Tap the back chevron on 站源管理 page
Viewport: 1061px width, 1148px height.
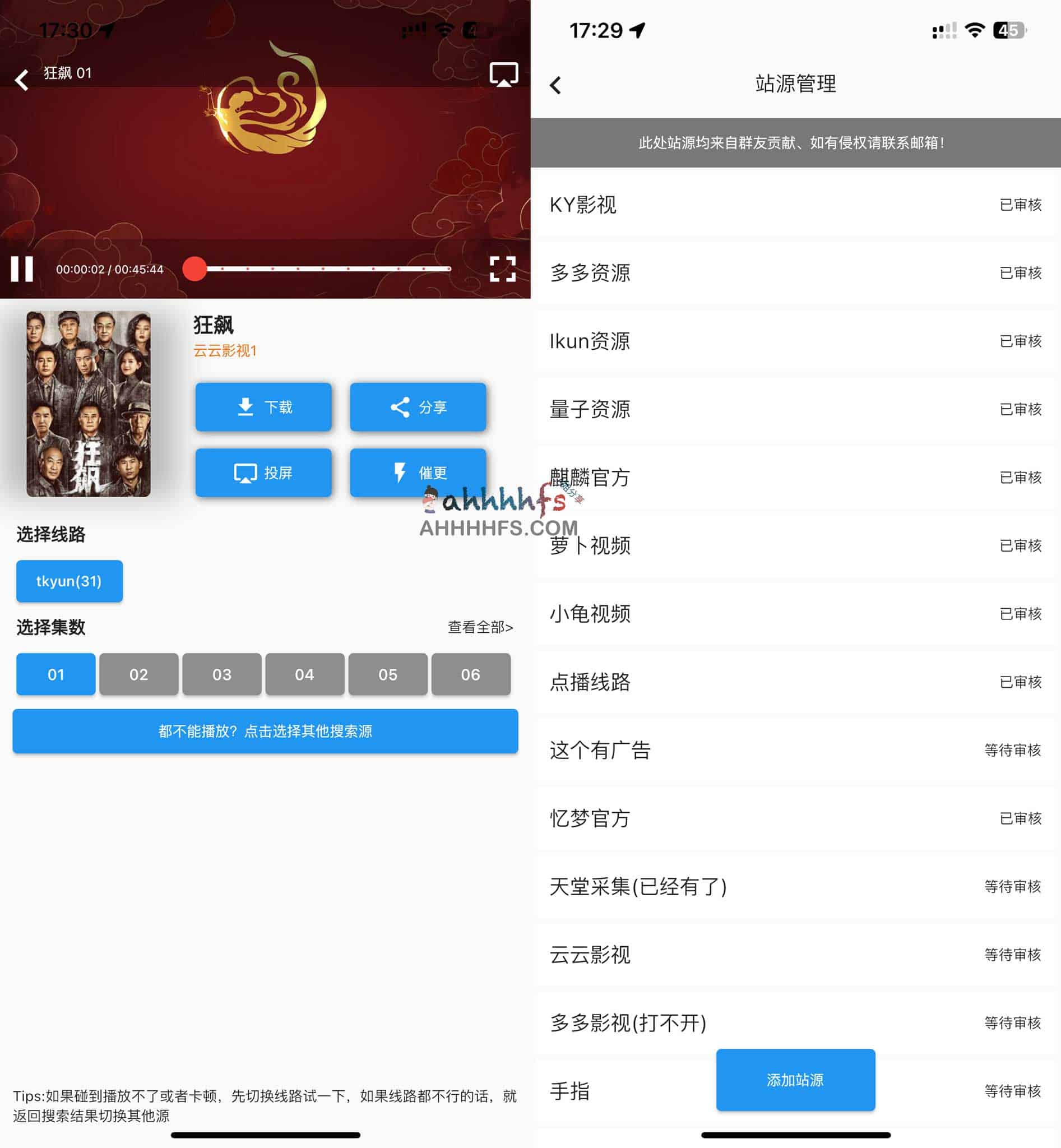coord(556,84)
